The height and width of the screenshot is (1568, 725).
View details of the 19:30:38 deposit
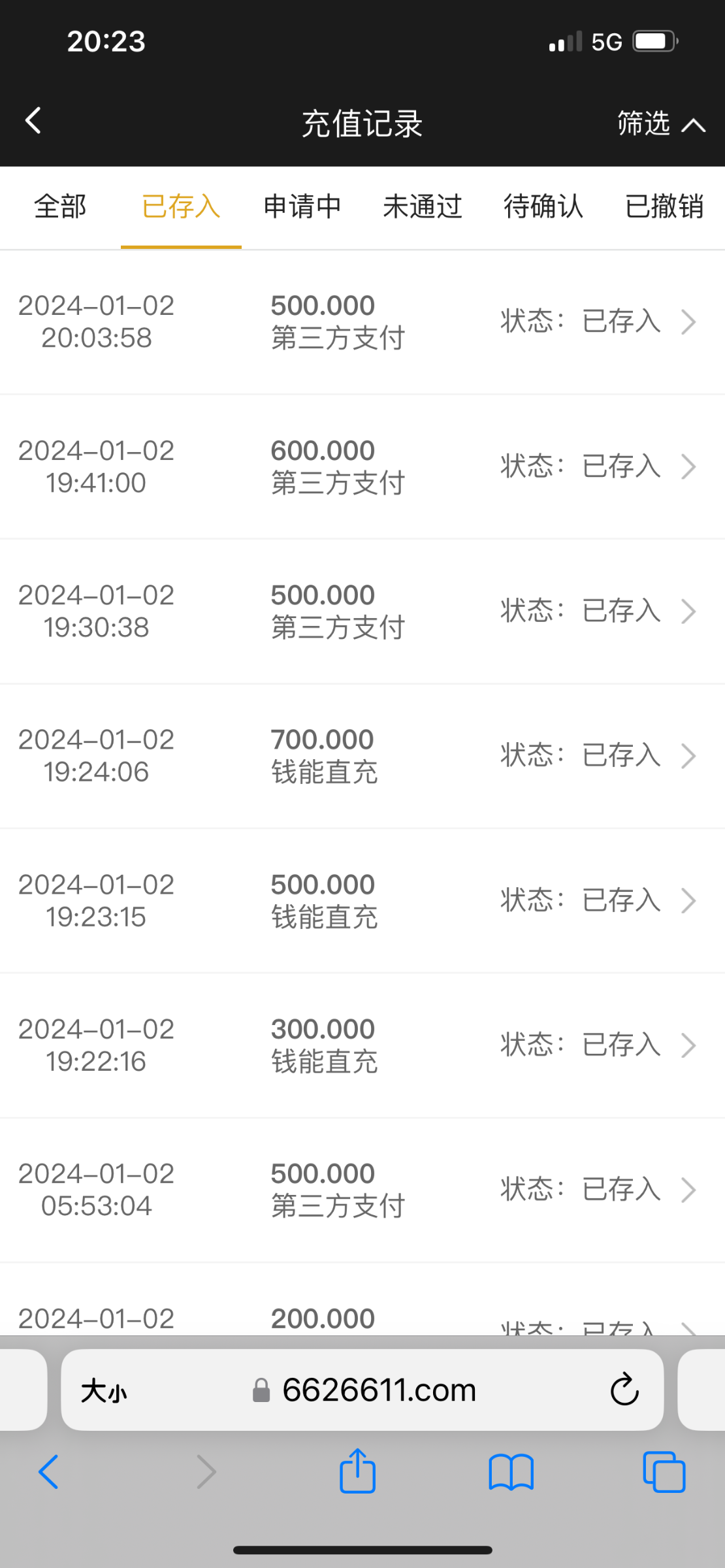(x=362, y=612)
